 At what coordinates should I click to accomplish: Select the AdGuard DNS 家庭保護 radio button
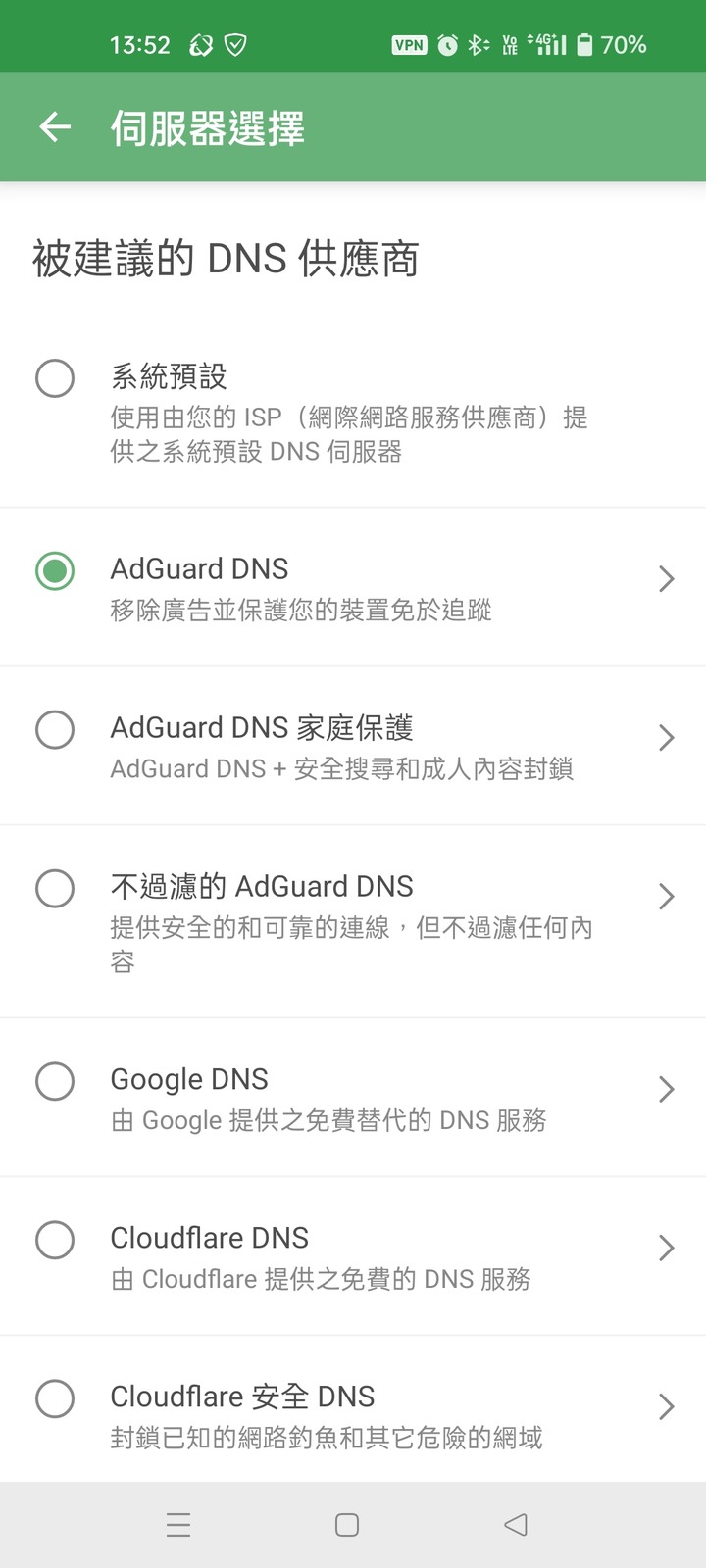[x=55, y=729]
